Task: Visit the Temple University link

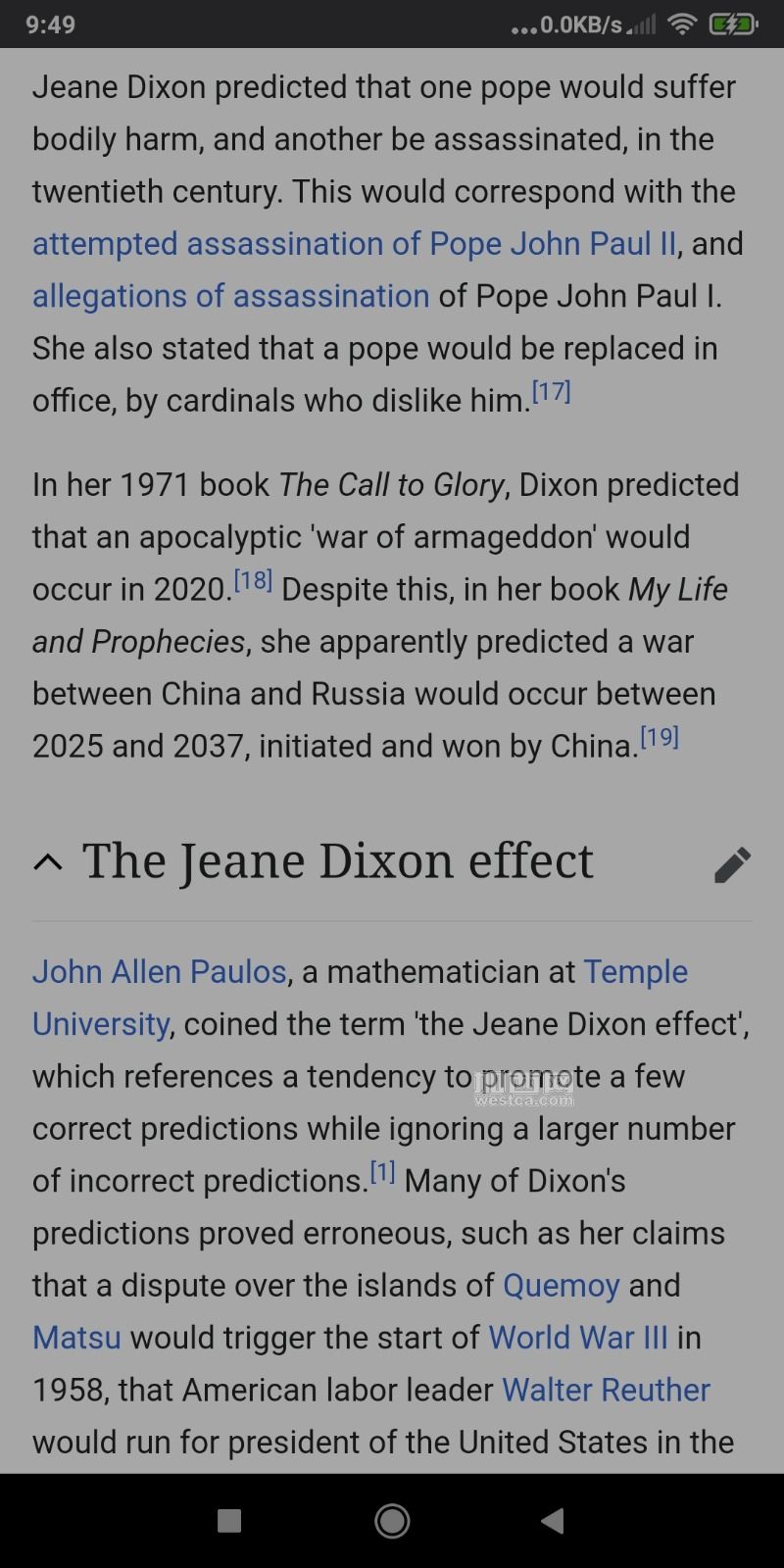Action: (x=635, y=972)
